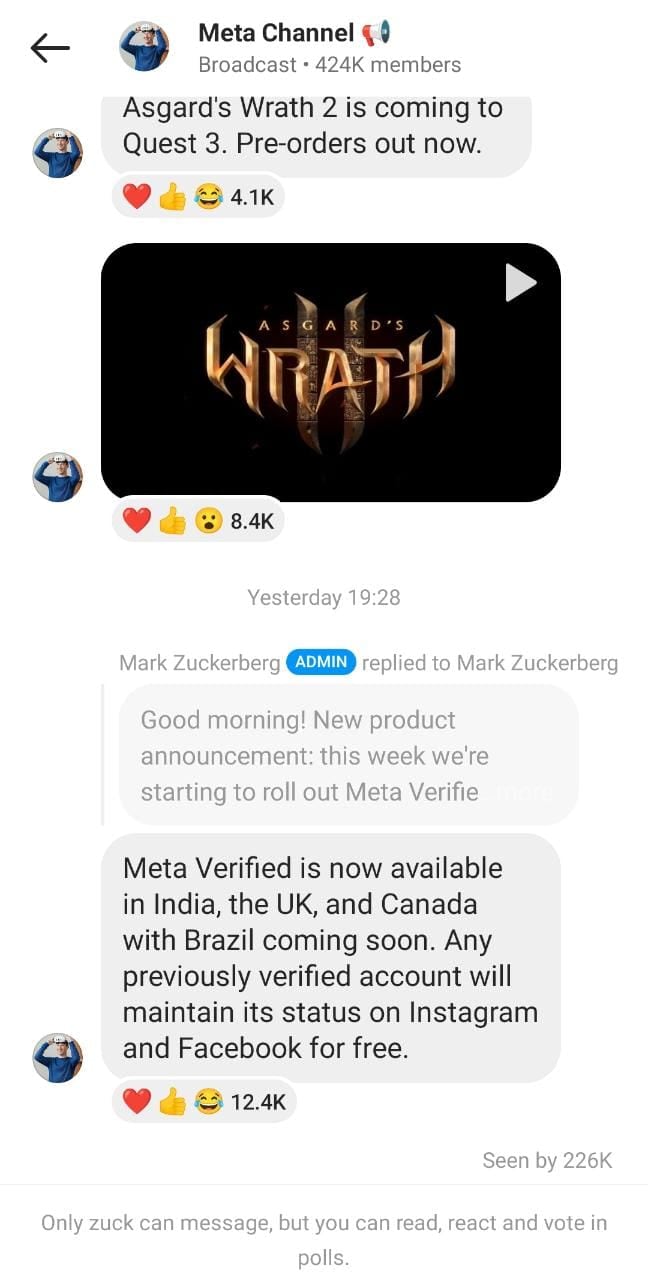View the 12.4K reactions on Meta Verified message
The image size is (648, 1280).
pyautogui.click(x=204, y=1102)
